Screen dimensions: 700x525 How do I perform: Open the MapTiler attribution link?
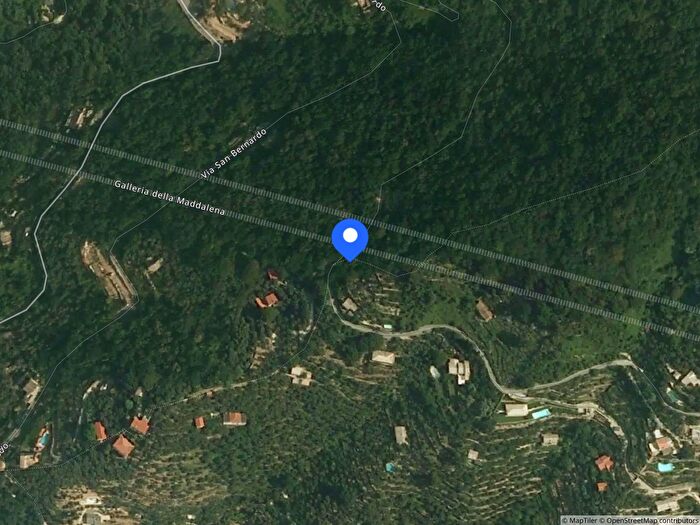pos(583,520)
